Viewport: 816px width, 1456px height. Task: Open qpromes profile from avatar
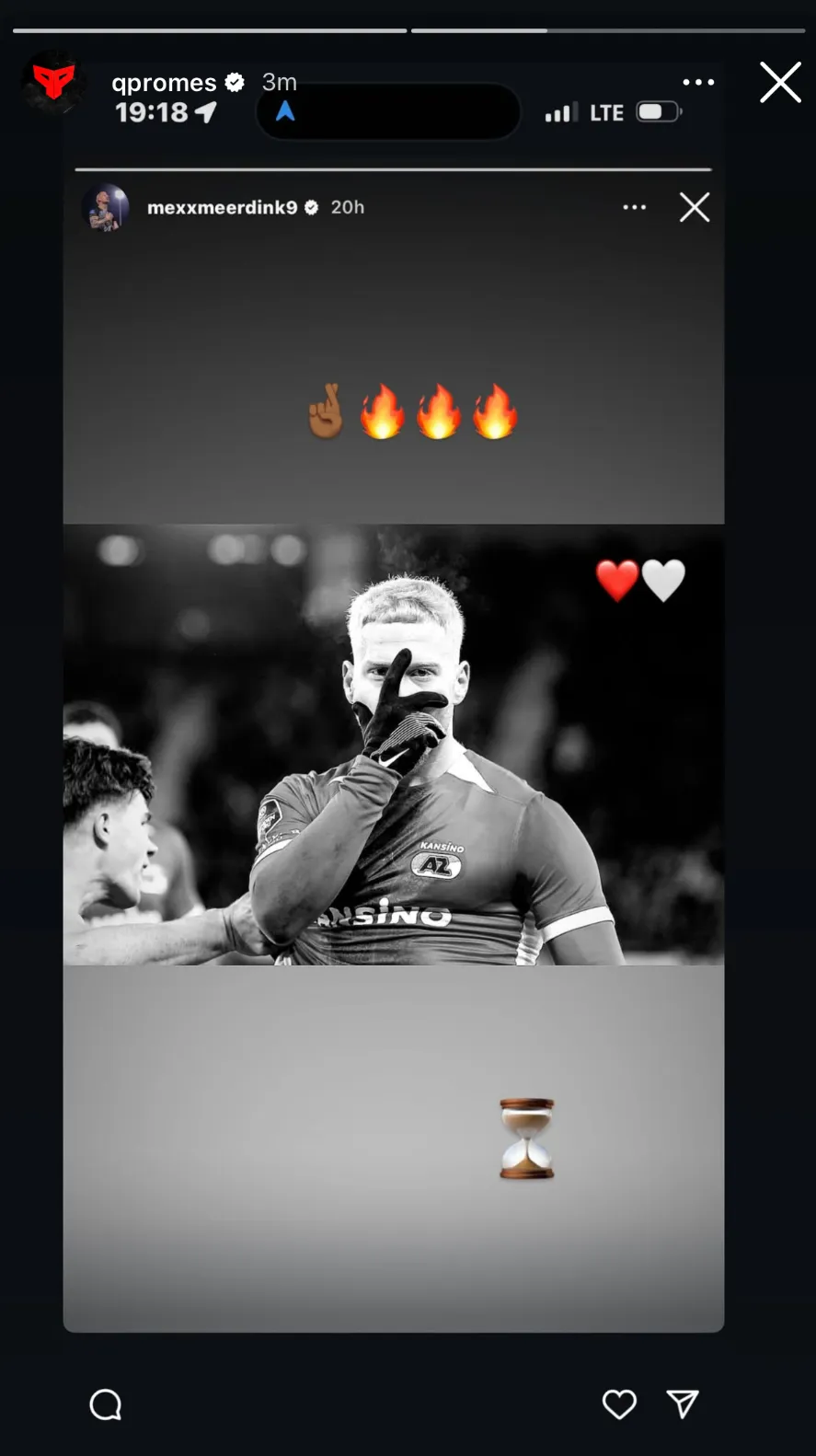point(53,83)
